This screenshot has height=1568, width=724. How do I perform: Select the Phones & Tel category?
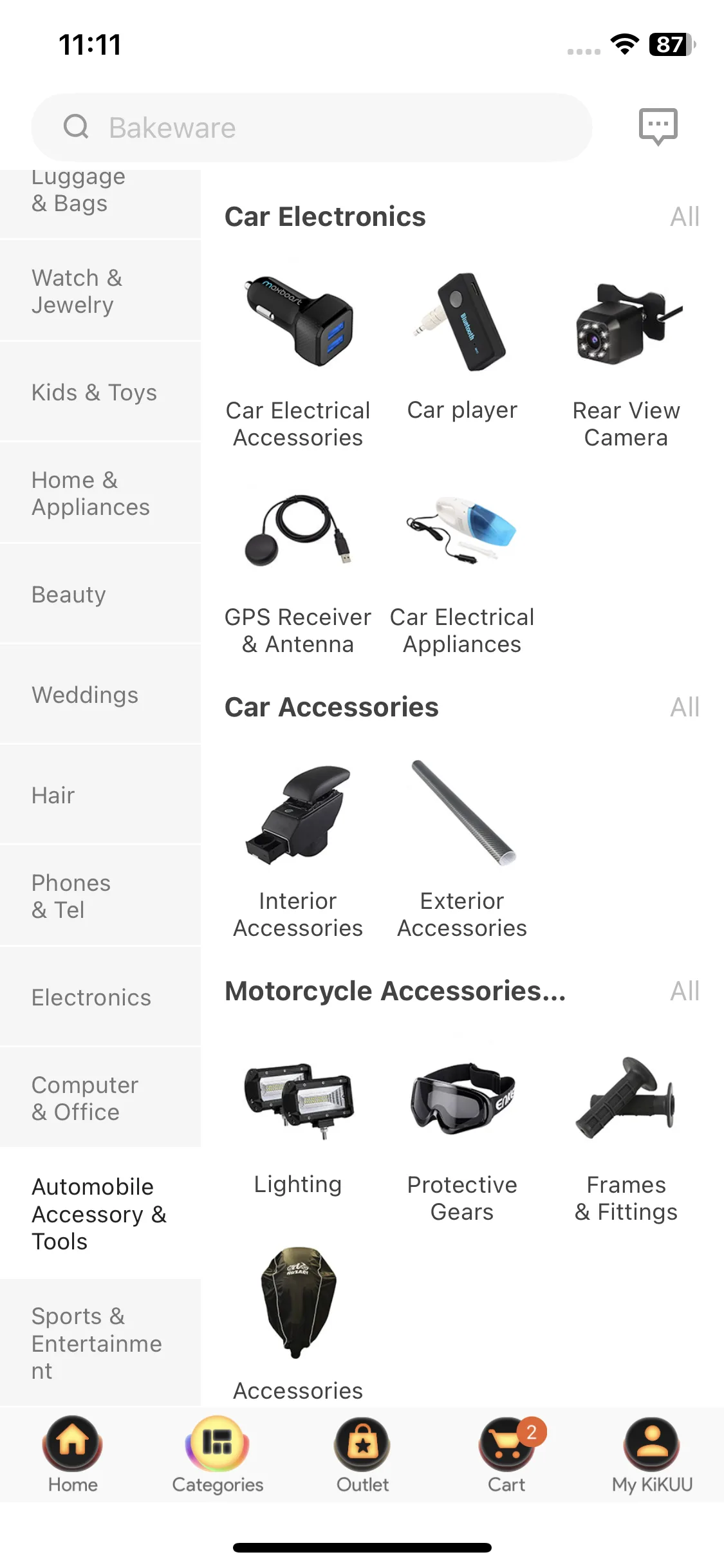(100, 896)
